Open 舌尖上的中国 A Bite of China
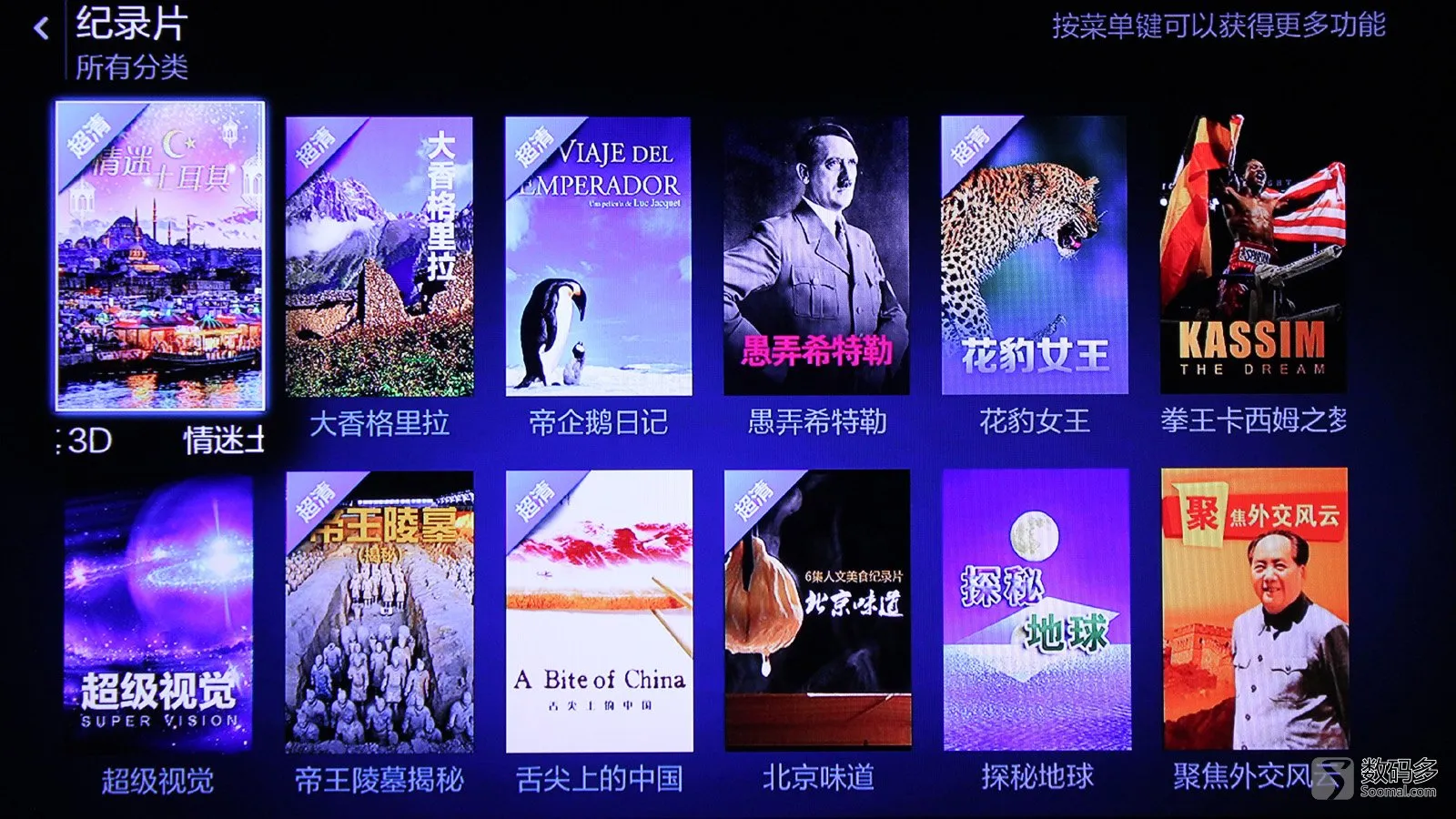This screenshot has width=1456, height=819. tap(599, 612)
